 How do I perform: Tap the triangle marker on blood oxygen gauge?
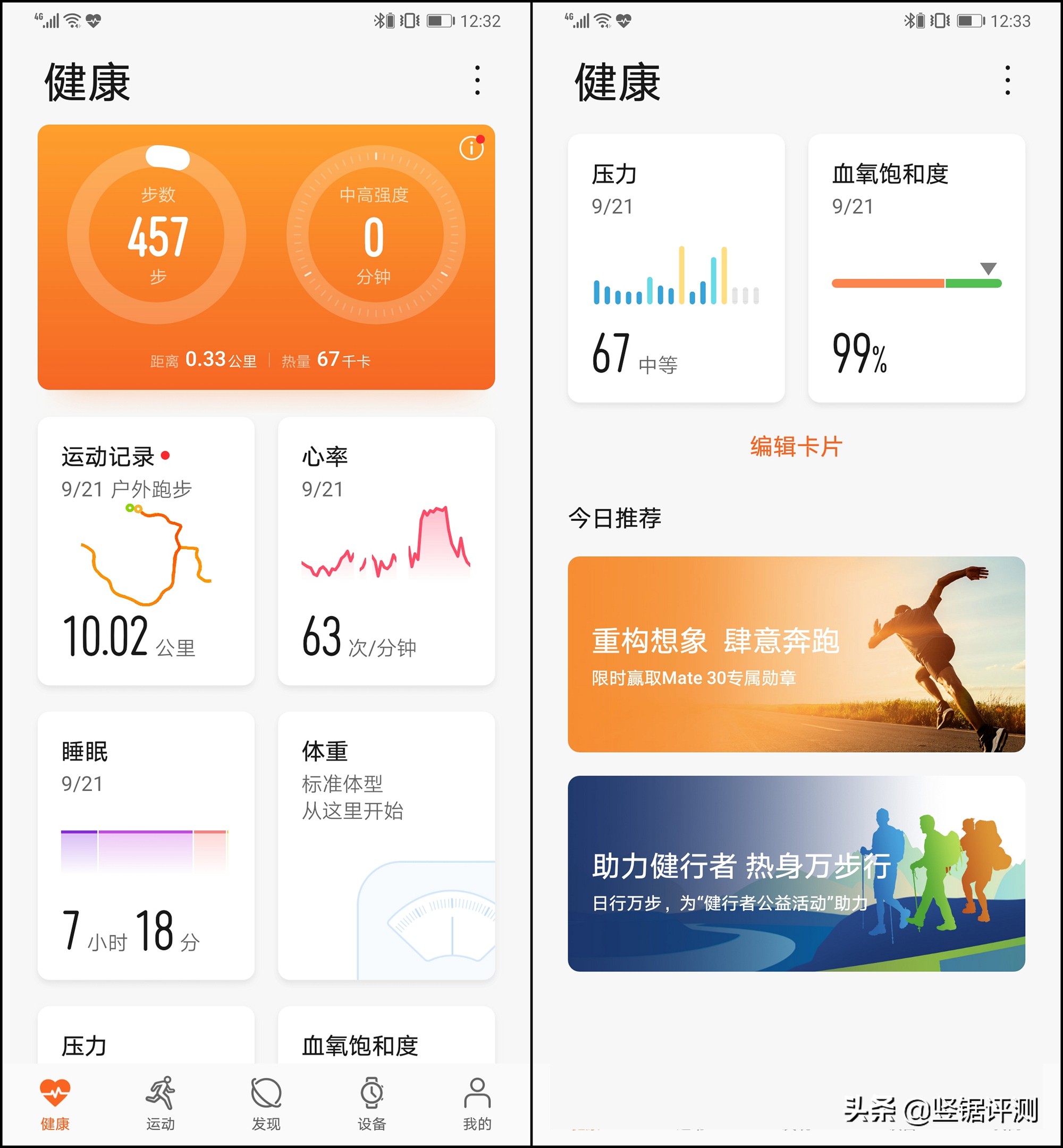[x=987, y=268]
